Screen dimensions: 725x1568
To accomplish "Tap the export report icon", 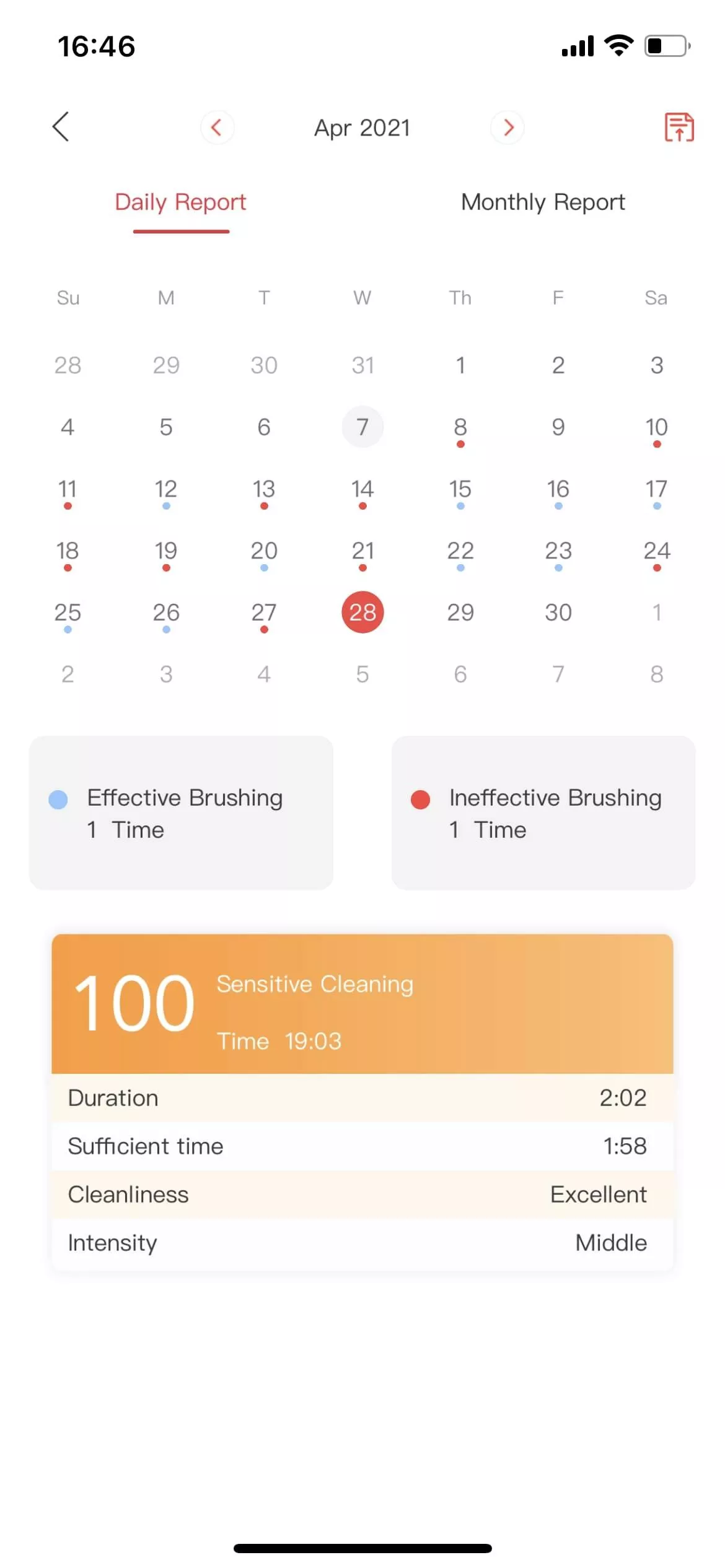I will [x=679, y=127].
